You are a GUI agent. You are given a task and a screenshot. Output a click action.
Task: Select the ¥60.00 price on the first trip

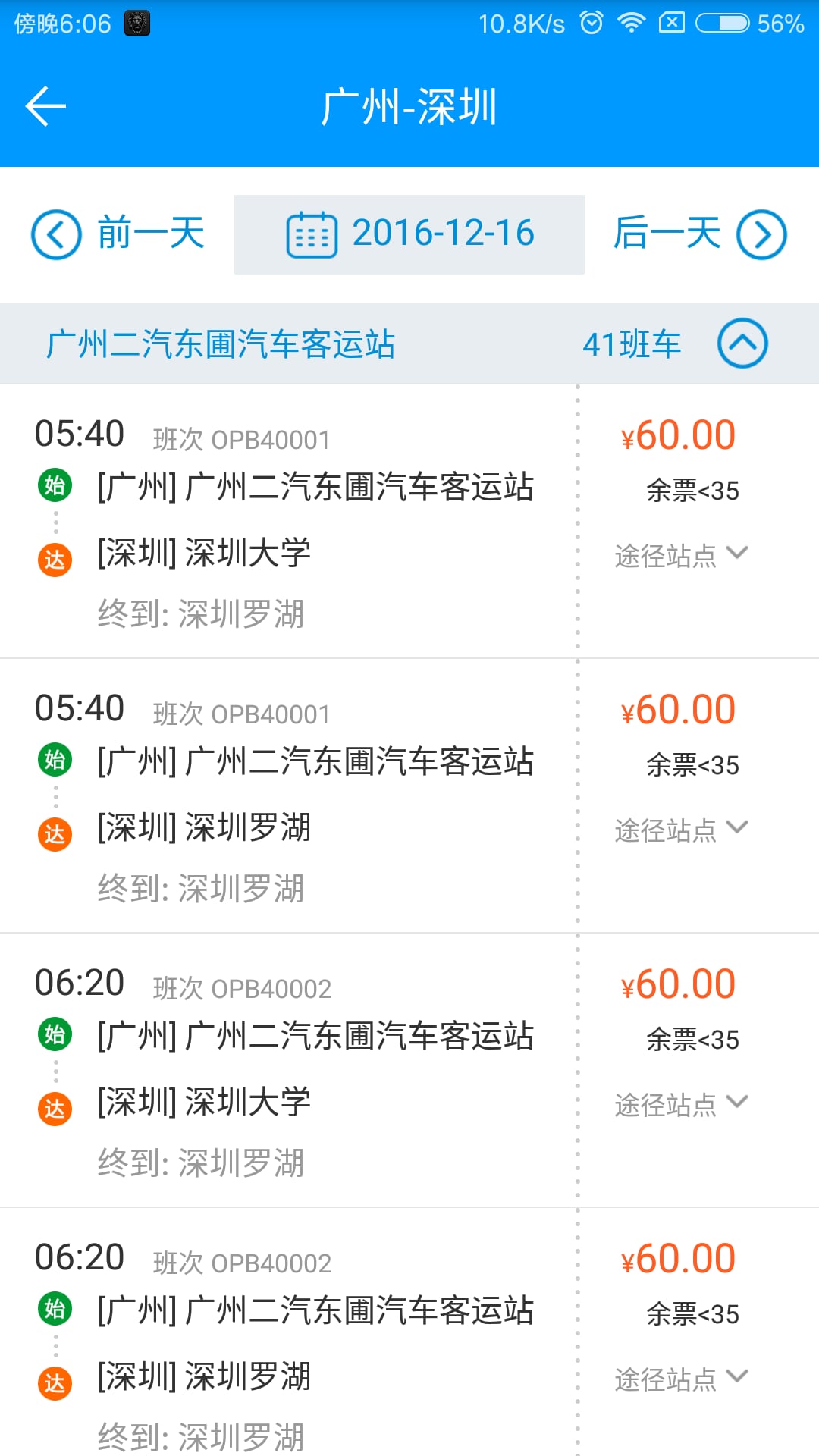tap(676, 434)
